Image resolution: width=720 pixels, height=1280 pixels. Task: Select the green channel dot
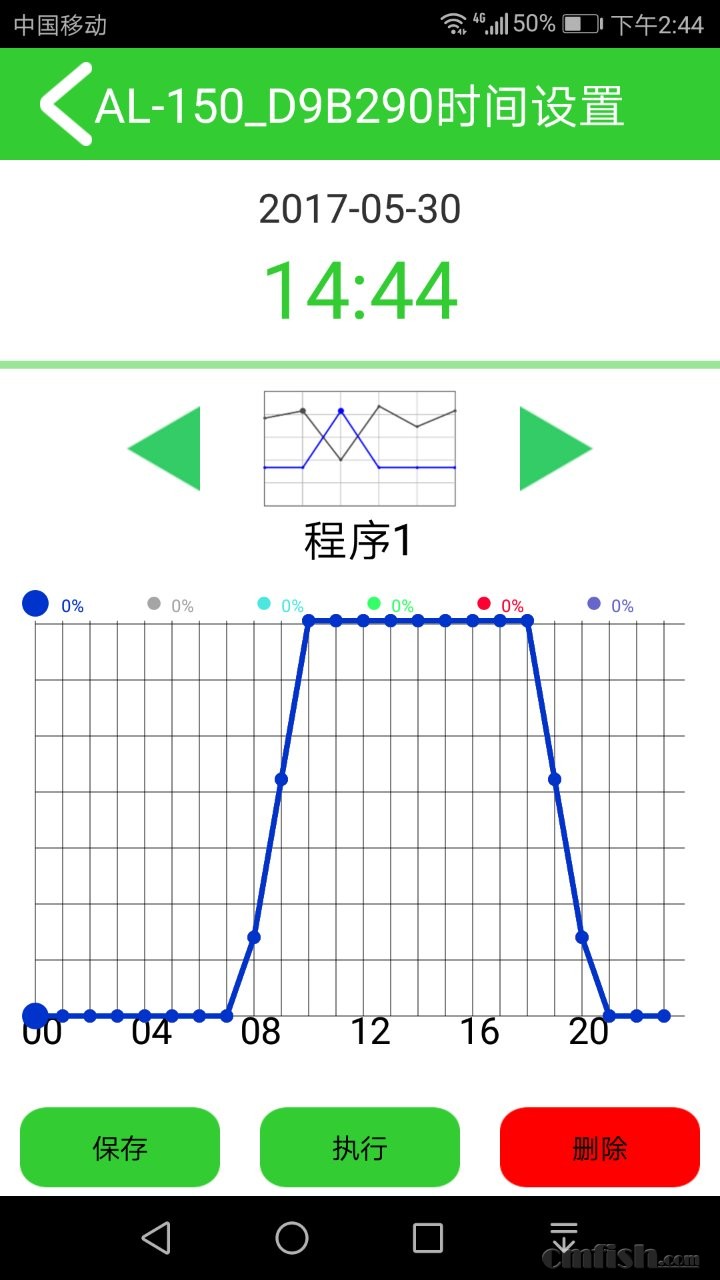tap(374, 604)
